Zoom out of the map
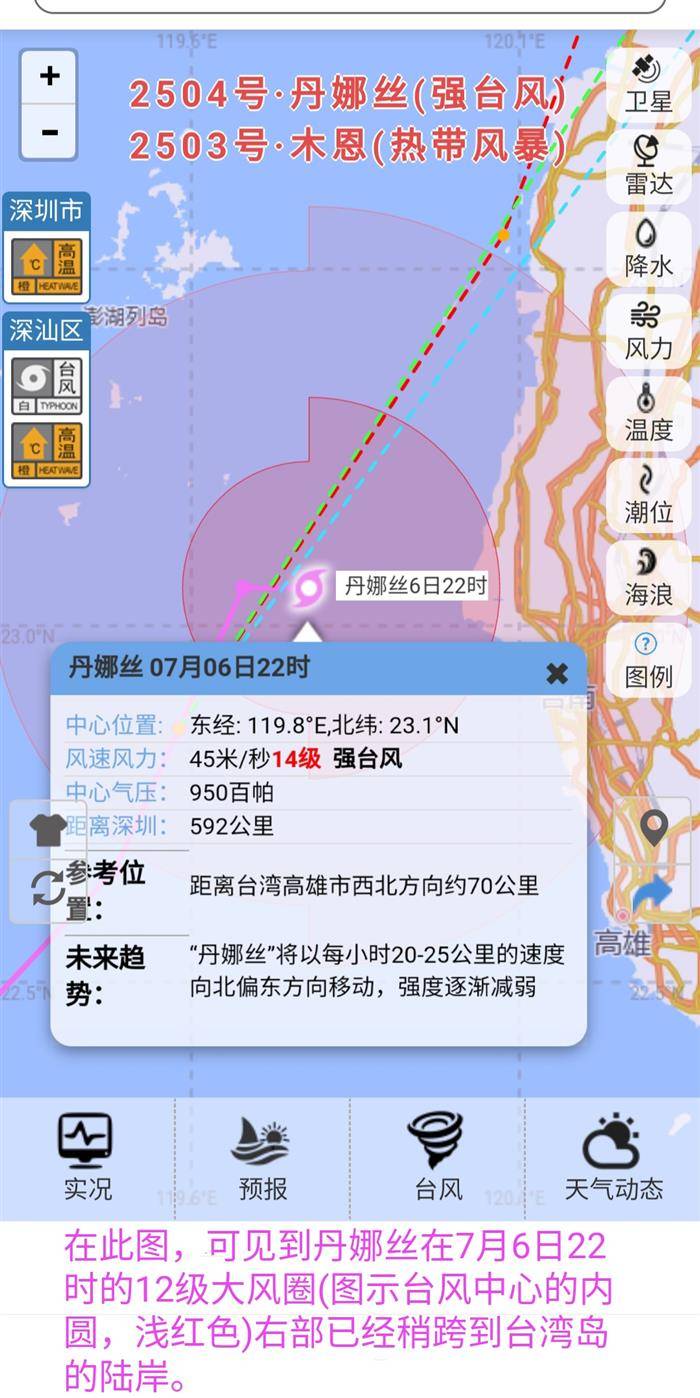The width and height of the screenshot is (700, 1398). [49, 132]
